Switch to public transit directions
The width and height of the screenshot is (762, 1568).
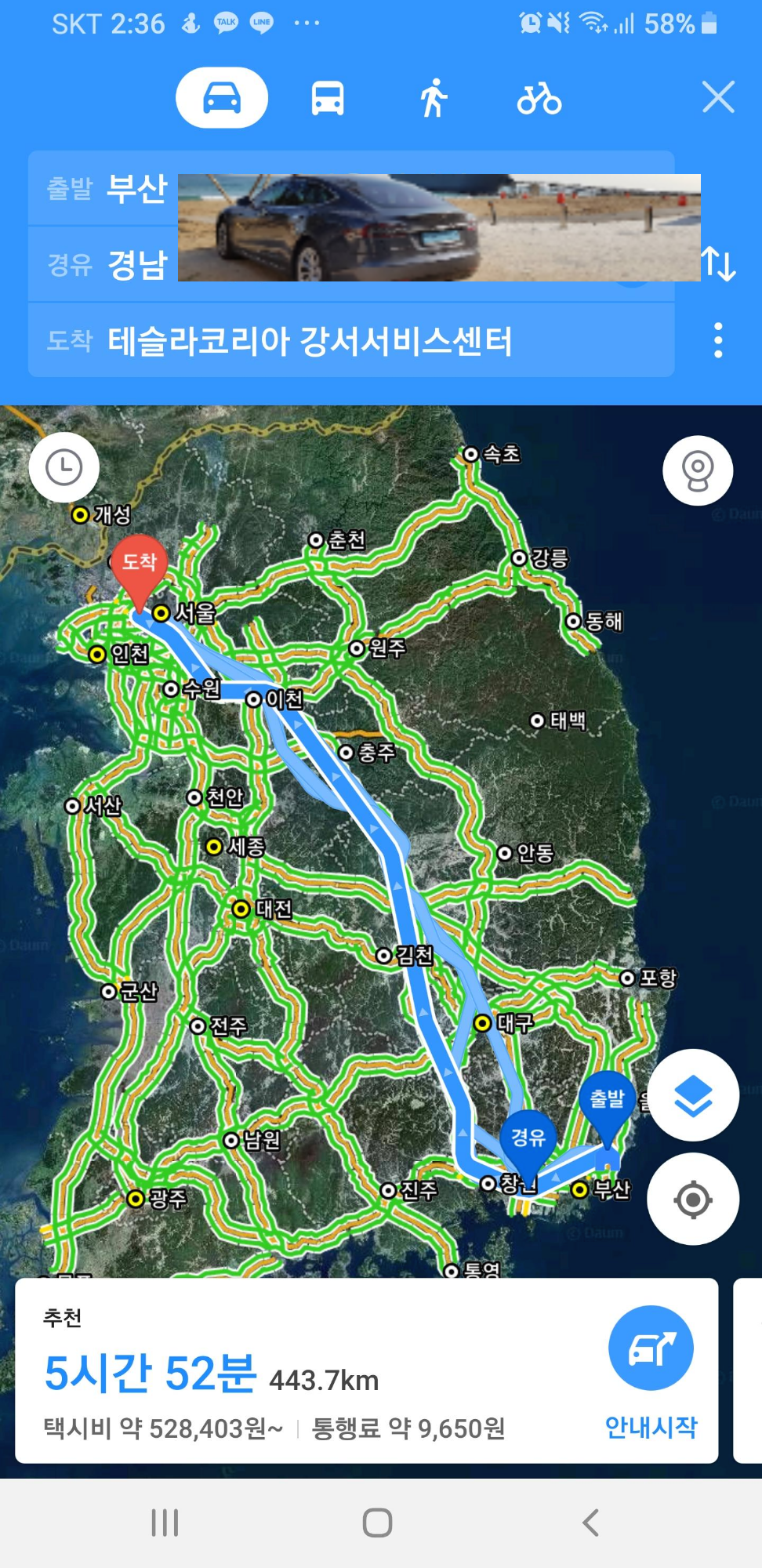pos(328,99)
